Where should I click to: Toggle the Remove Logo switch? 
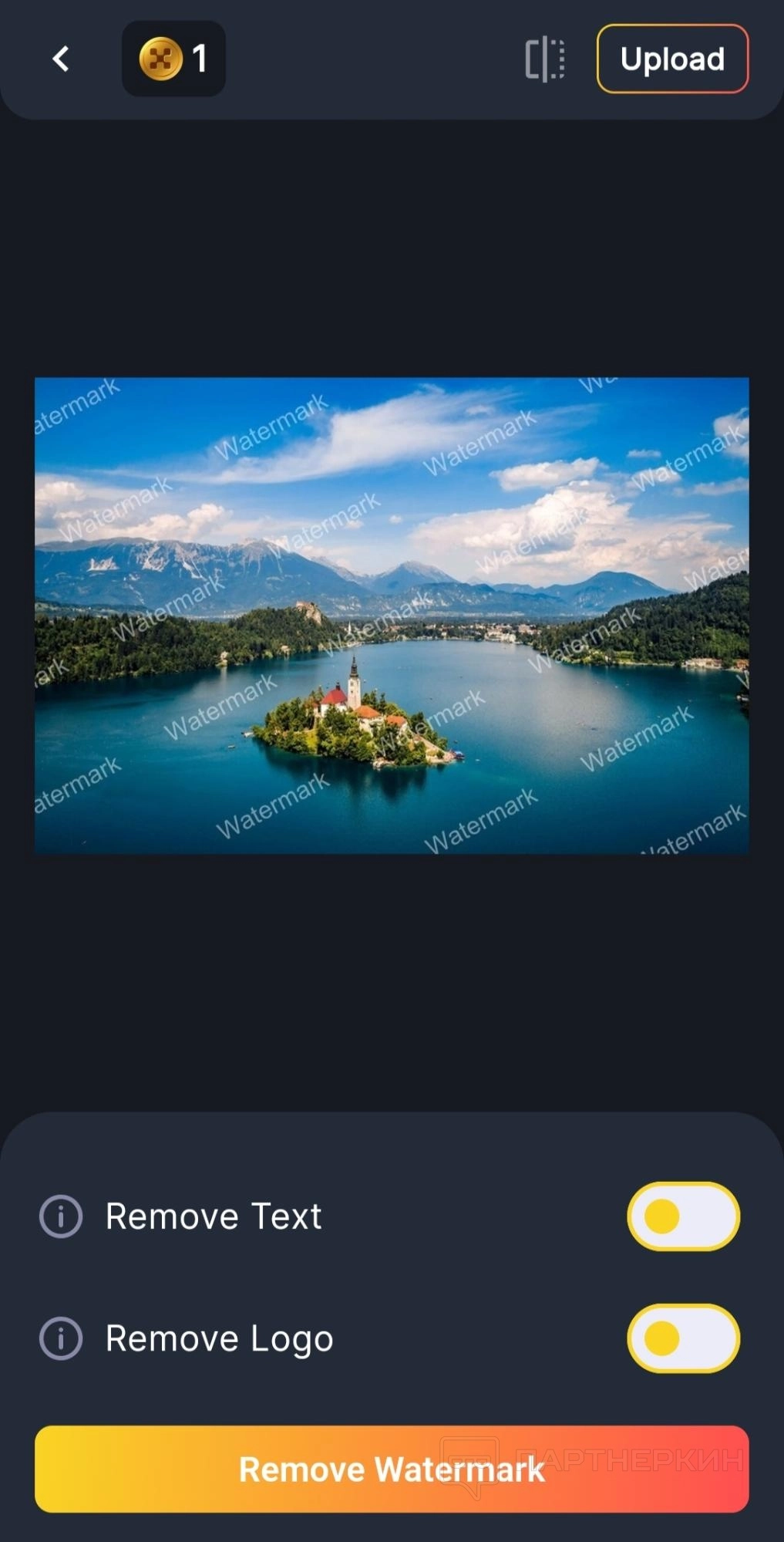pyautogui.click(x=683, y=1338)
